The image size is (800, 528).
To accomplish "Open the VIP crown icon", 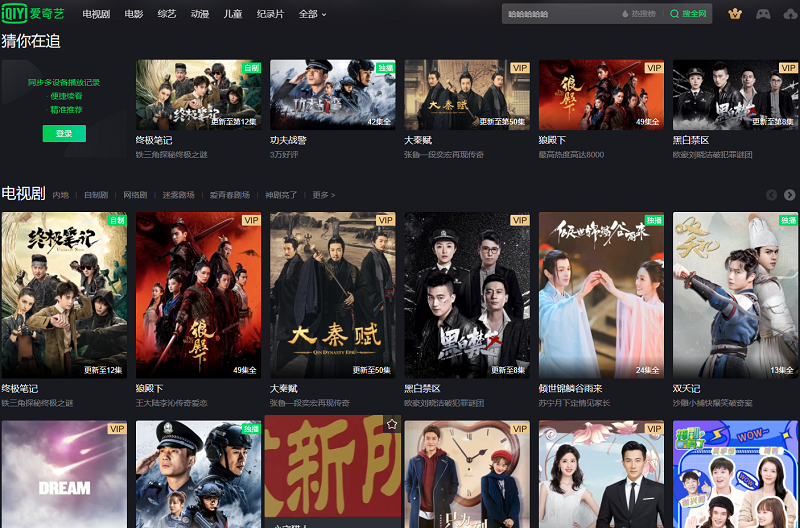I will [x=736, y=14].
